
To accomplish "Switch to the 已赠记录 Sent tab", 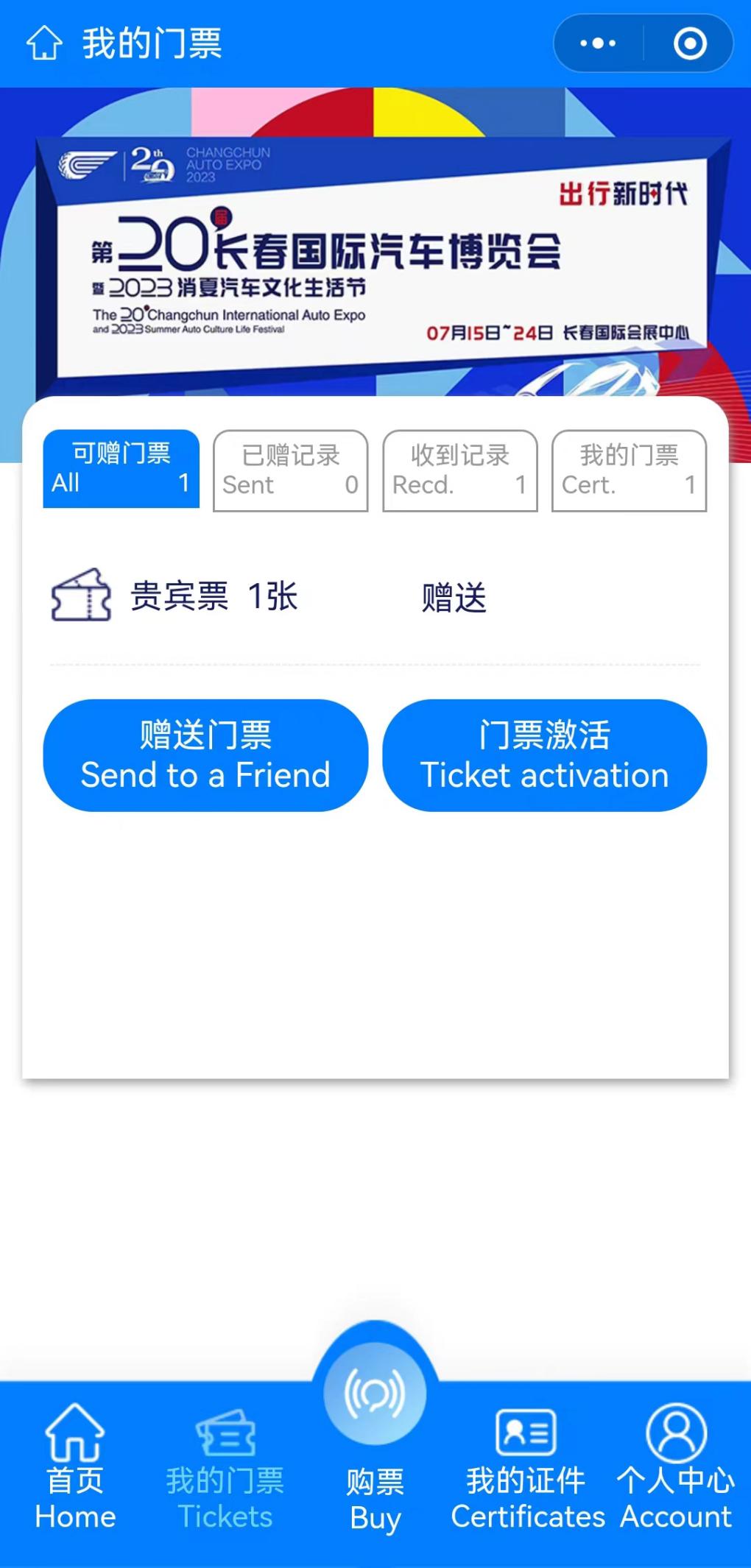I will (x=290, y=470).
